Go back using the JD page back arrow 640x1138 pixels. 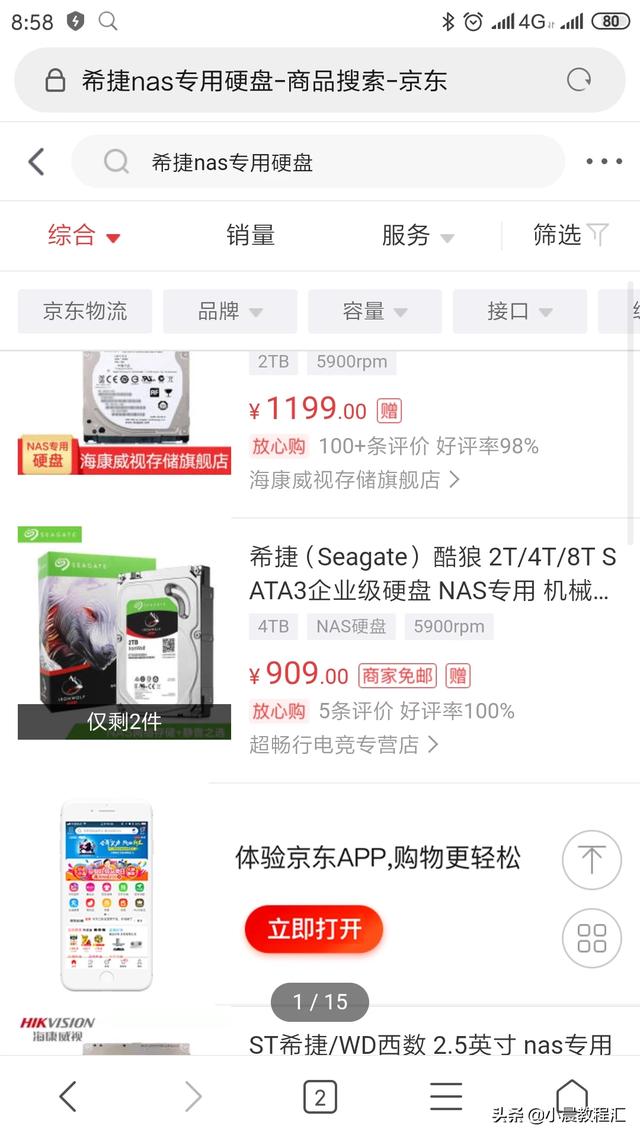point(36,161)
